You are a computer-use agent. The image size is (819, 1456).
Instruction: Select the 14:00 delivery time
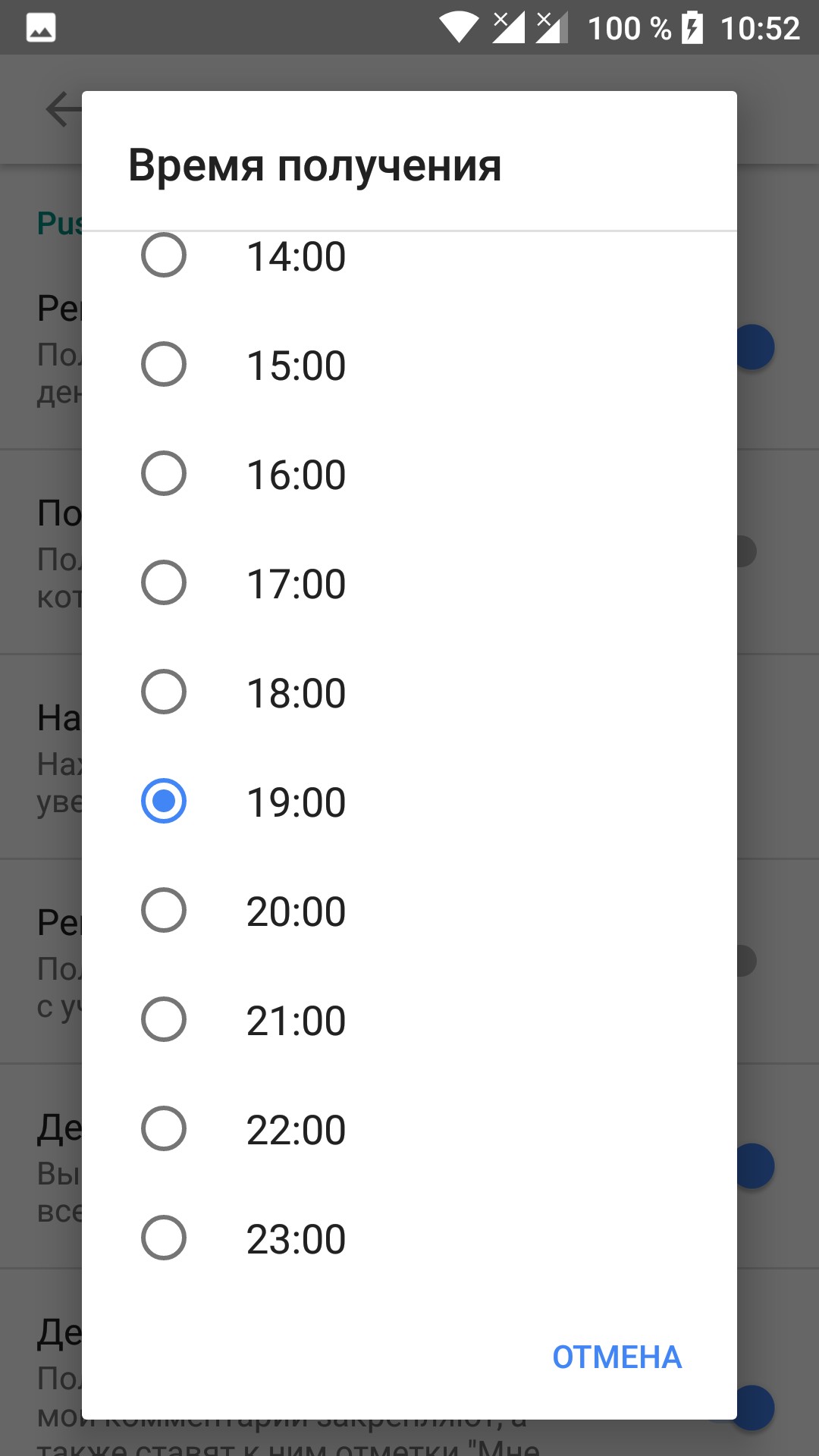[x=409, y=256]
